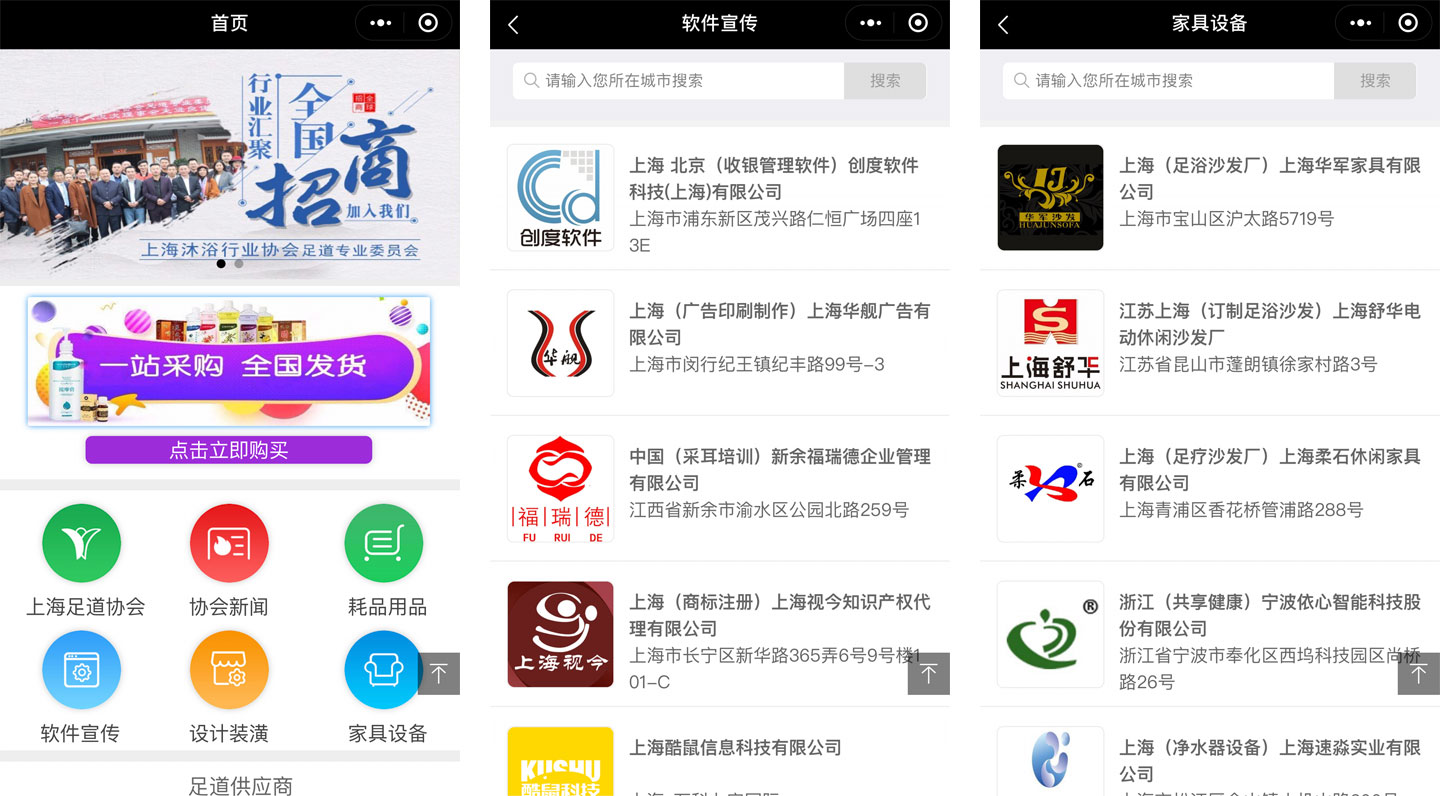Open 协会新闻 news section

[229, 543]
